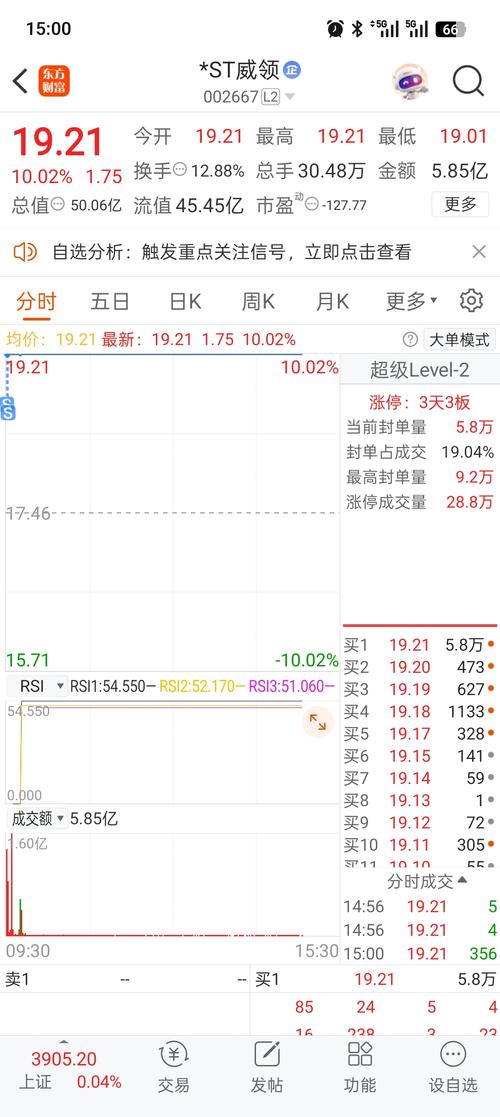
Task: Switch to the 日K chart tab
Action: point(185,301)
